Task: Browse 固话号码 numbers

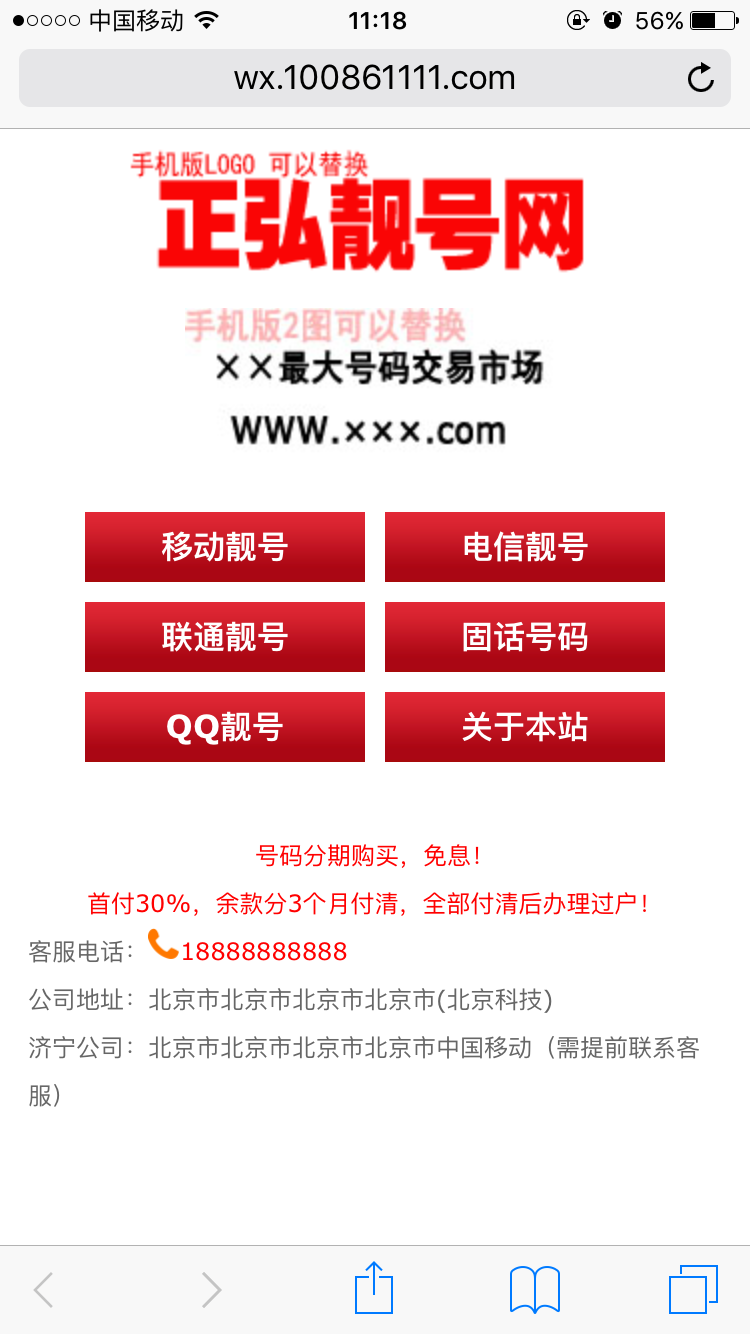Action: (x=525, y=637)
